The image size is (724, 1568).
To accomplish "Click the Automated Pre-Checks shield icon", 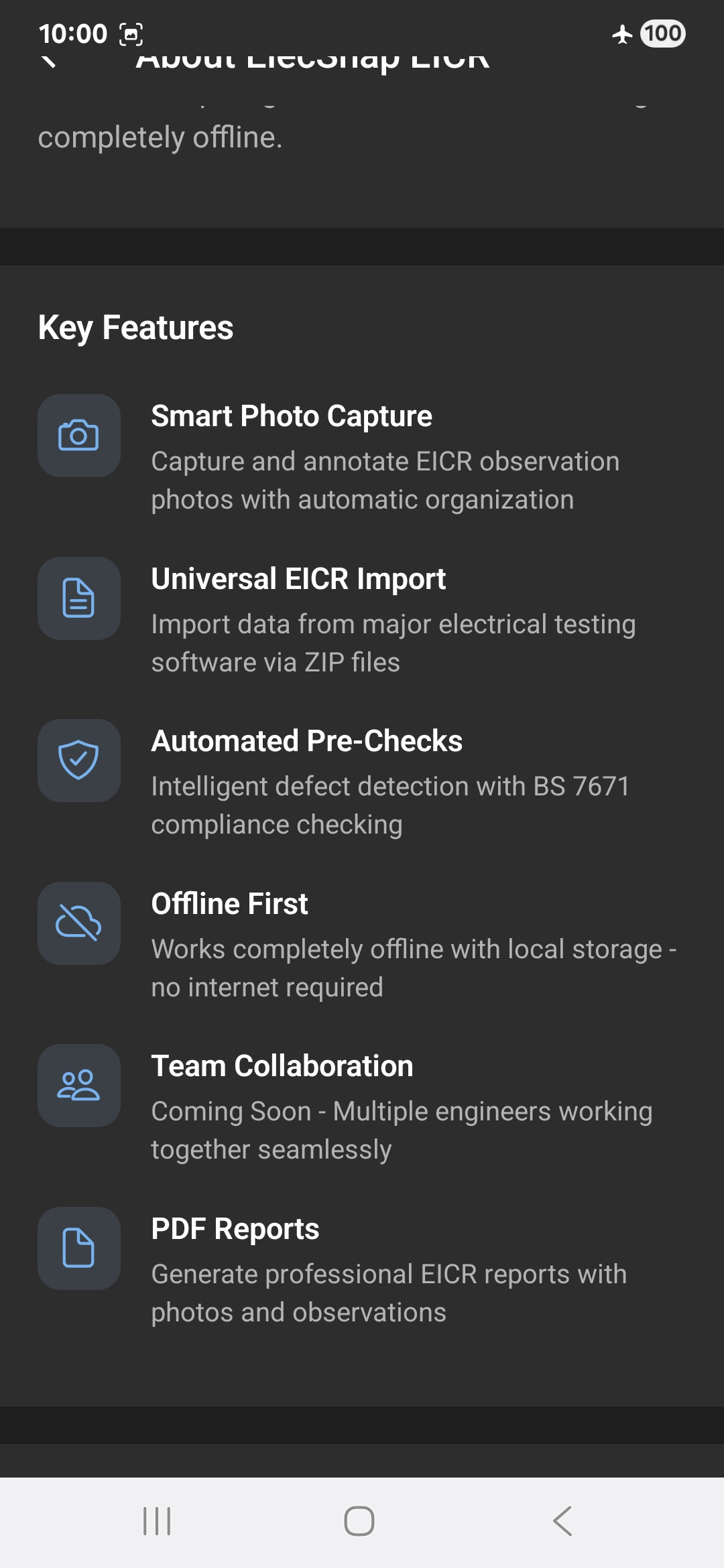I will [x=78, y=761].
